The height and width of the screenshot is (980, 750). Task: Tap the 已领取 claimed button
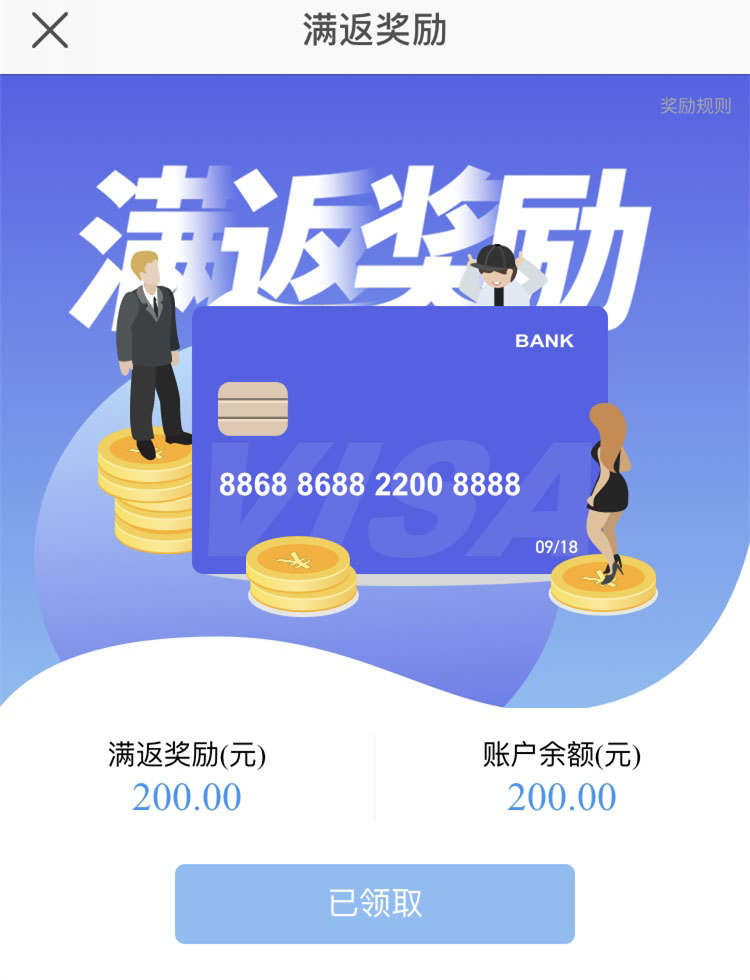[375, 901]
